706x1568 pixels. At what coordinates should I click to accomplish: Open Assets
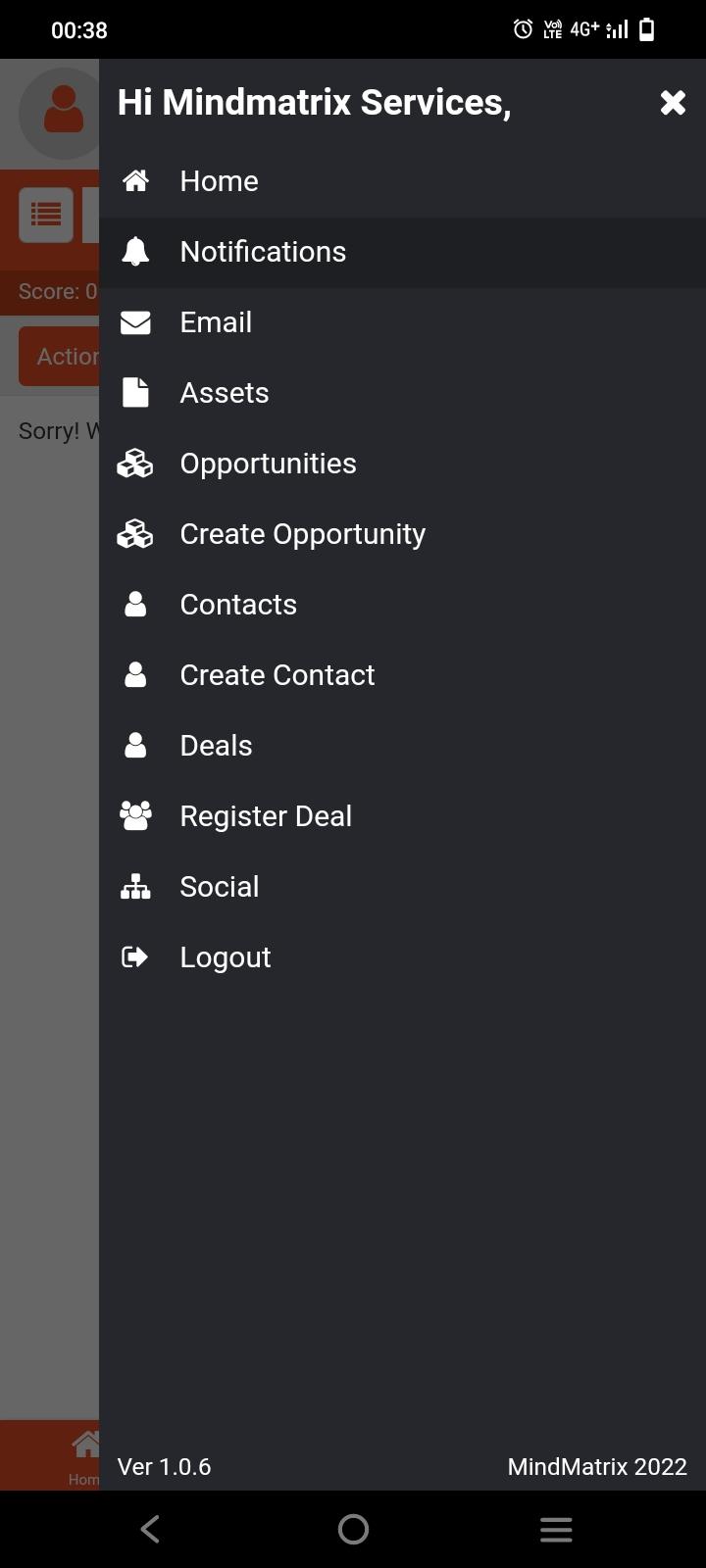click(402, 393)
